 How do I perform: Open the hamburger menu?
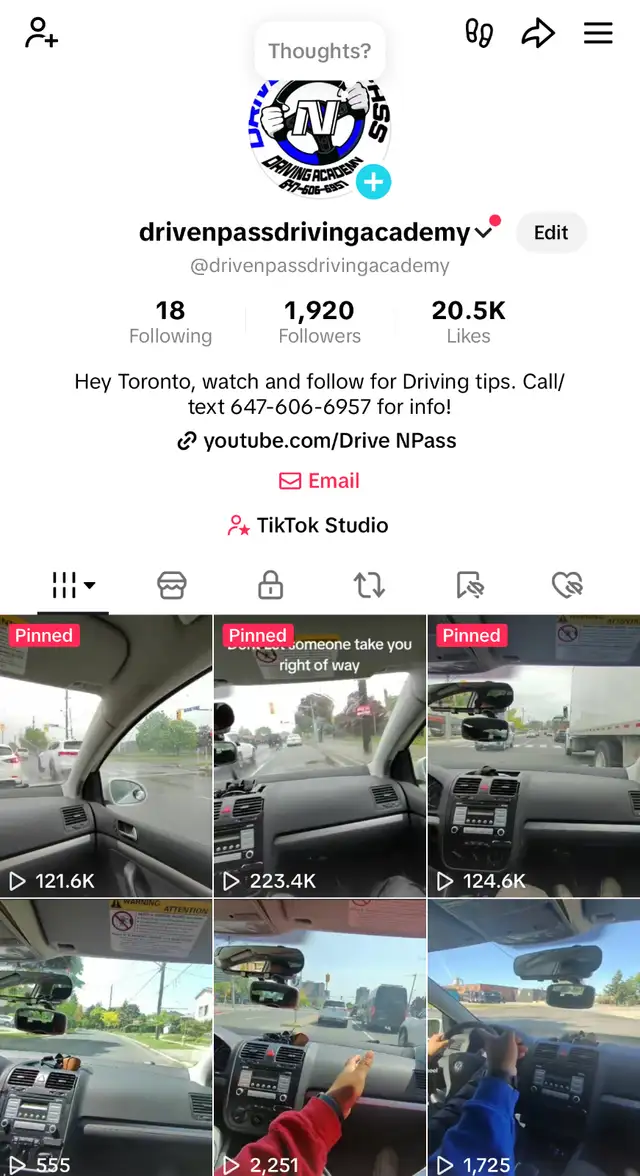pyautogui.click(x=598, y=33)
